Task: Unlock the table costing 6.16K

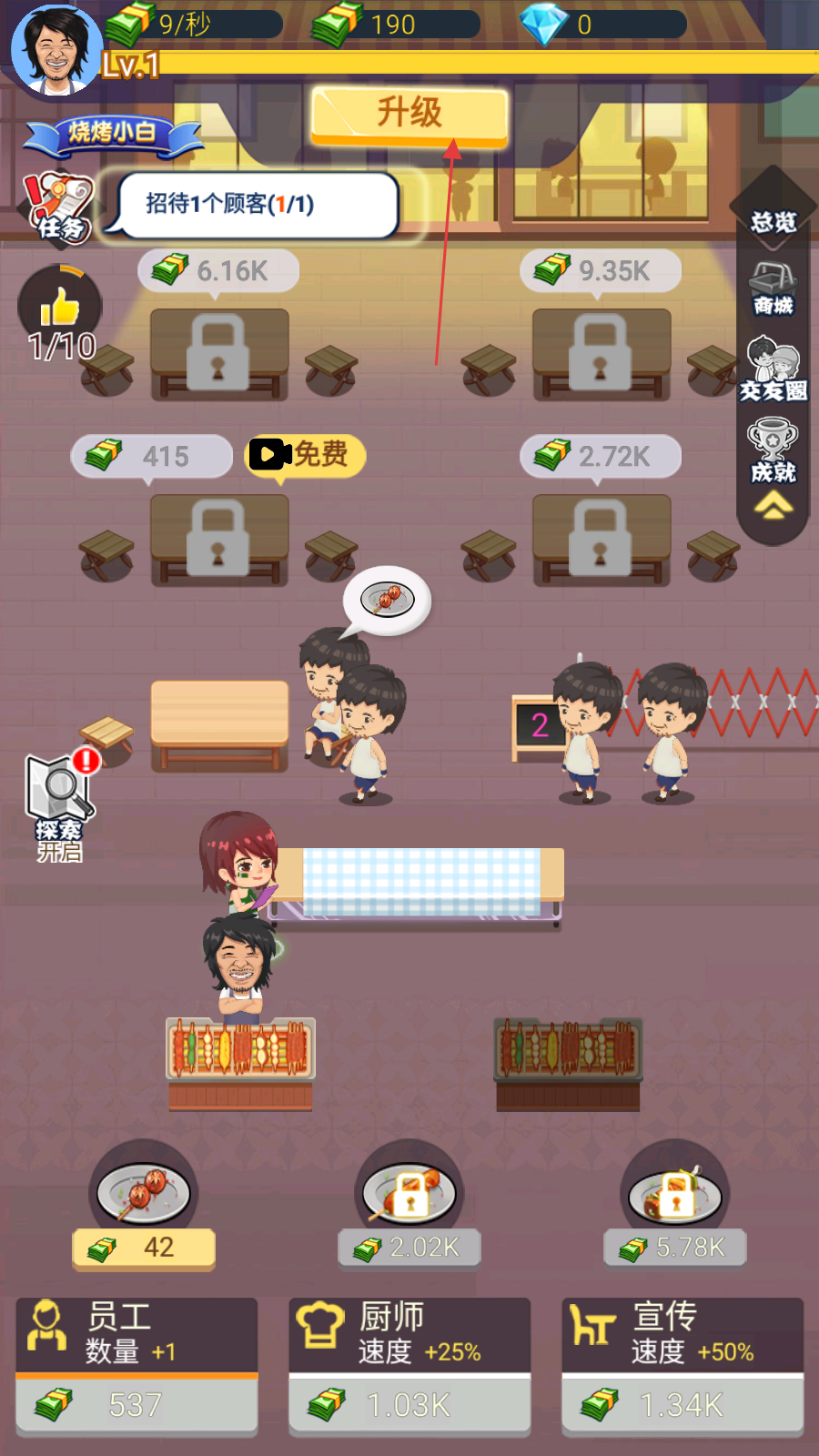Action: coord(218,271)
